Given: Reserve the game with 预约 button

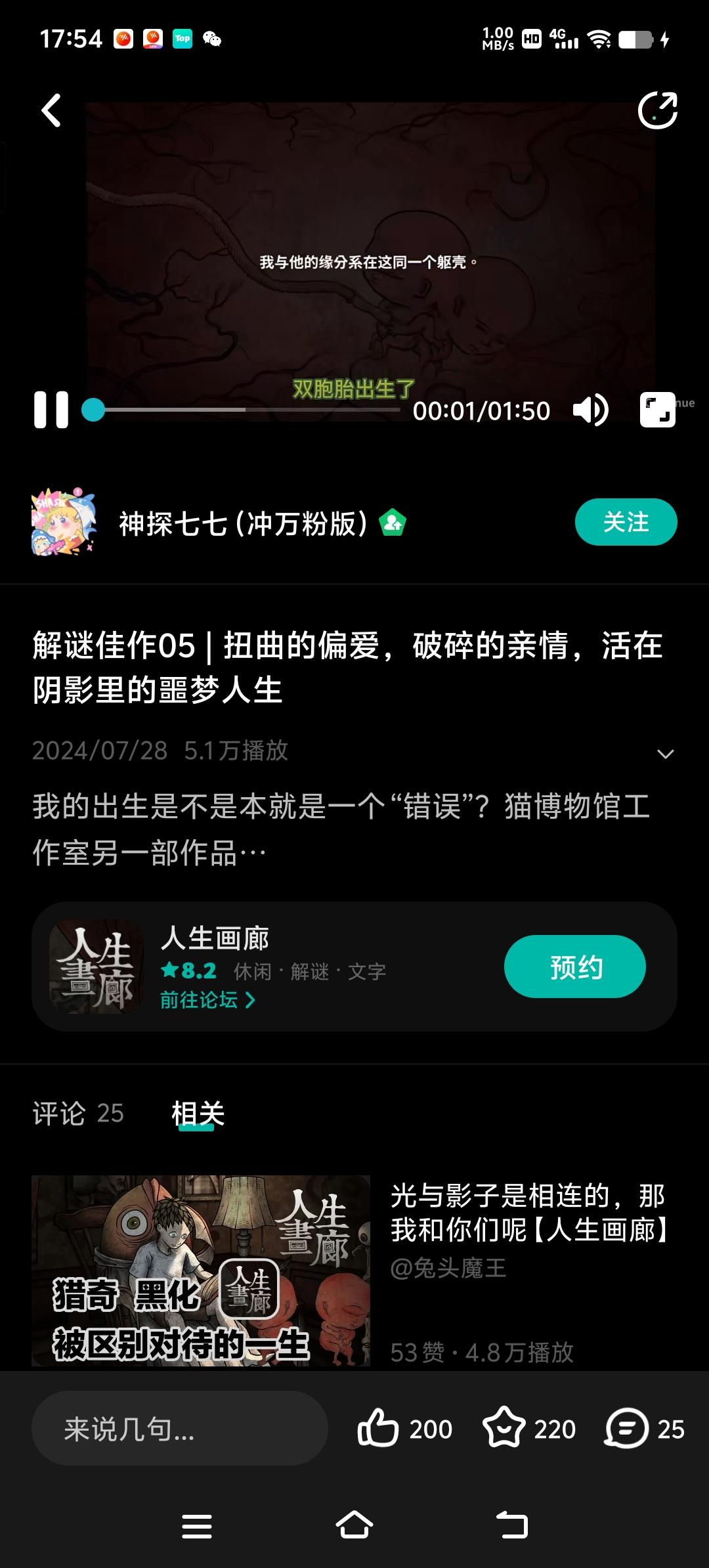Looking at the screenshot, I should tap(574, 966).
